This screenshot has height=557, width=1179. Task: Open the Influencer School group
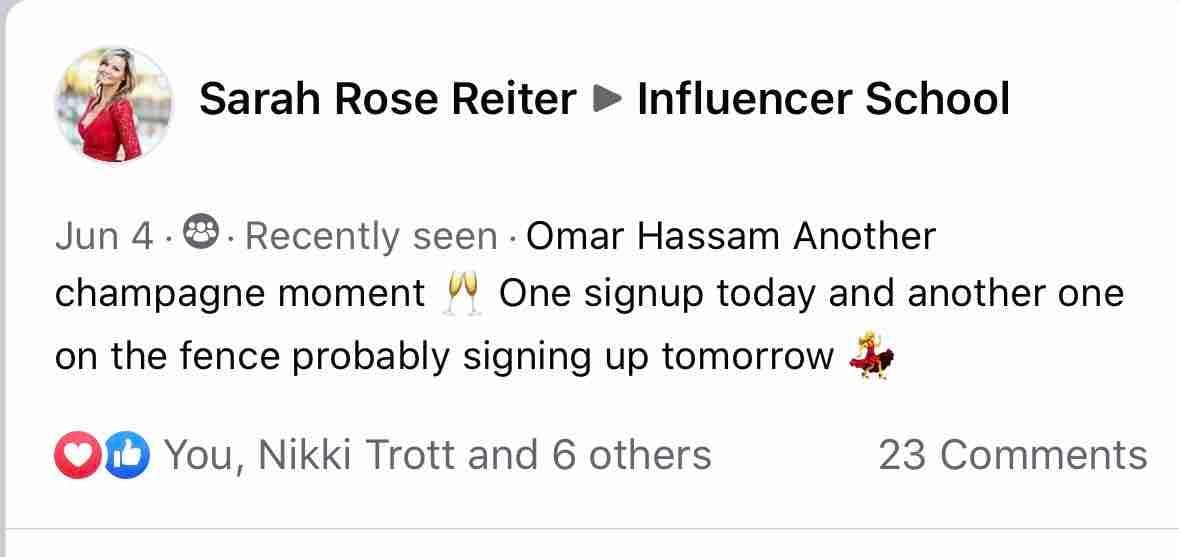[x=822, y=99]
